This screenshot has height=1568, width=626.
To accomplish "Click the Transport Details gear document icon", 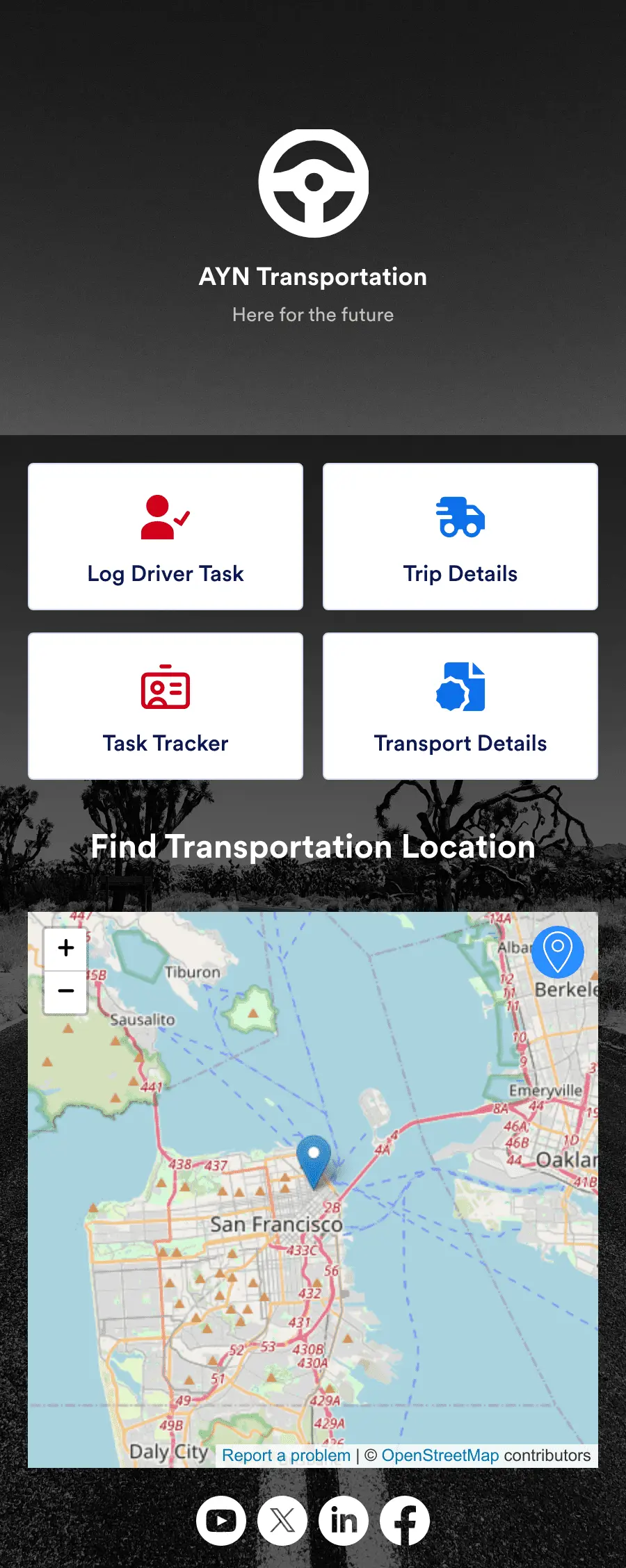I will point(459,688).
